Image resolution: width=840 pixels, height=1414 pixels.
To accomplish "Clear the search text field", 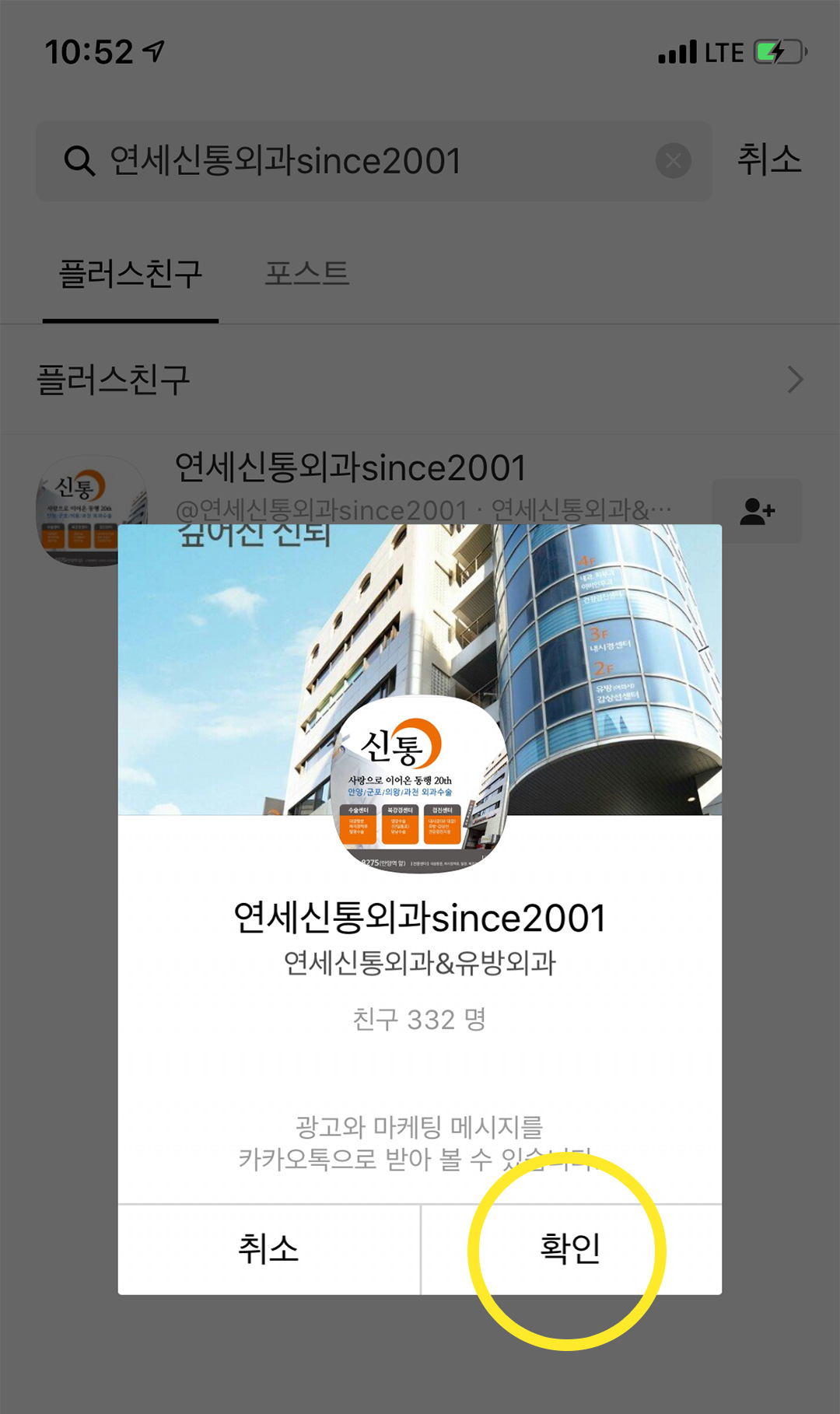I will (x=673, y=161).
